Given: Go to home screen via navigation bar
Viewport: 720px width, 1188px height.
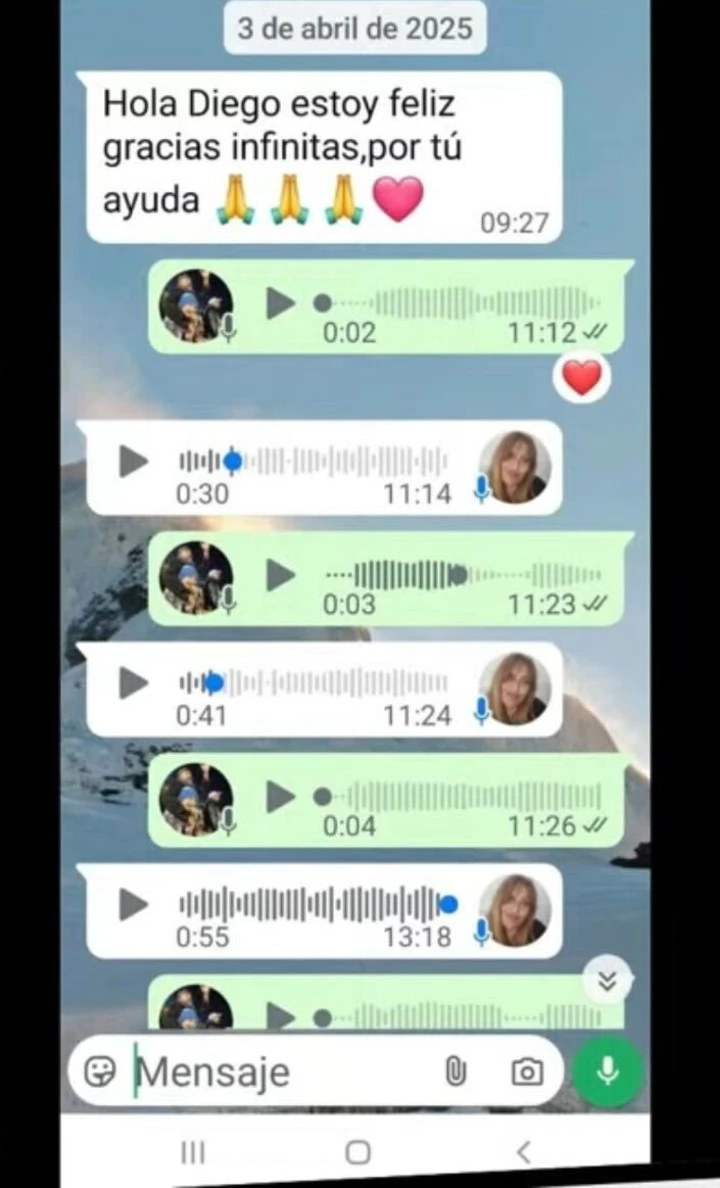Looking at the screenshot, I should (358, 1152).
